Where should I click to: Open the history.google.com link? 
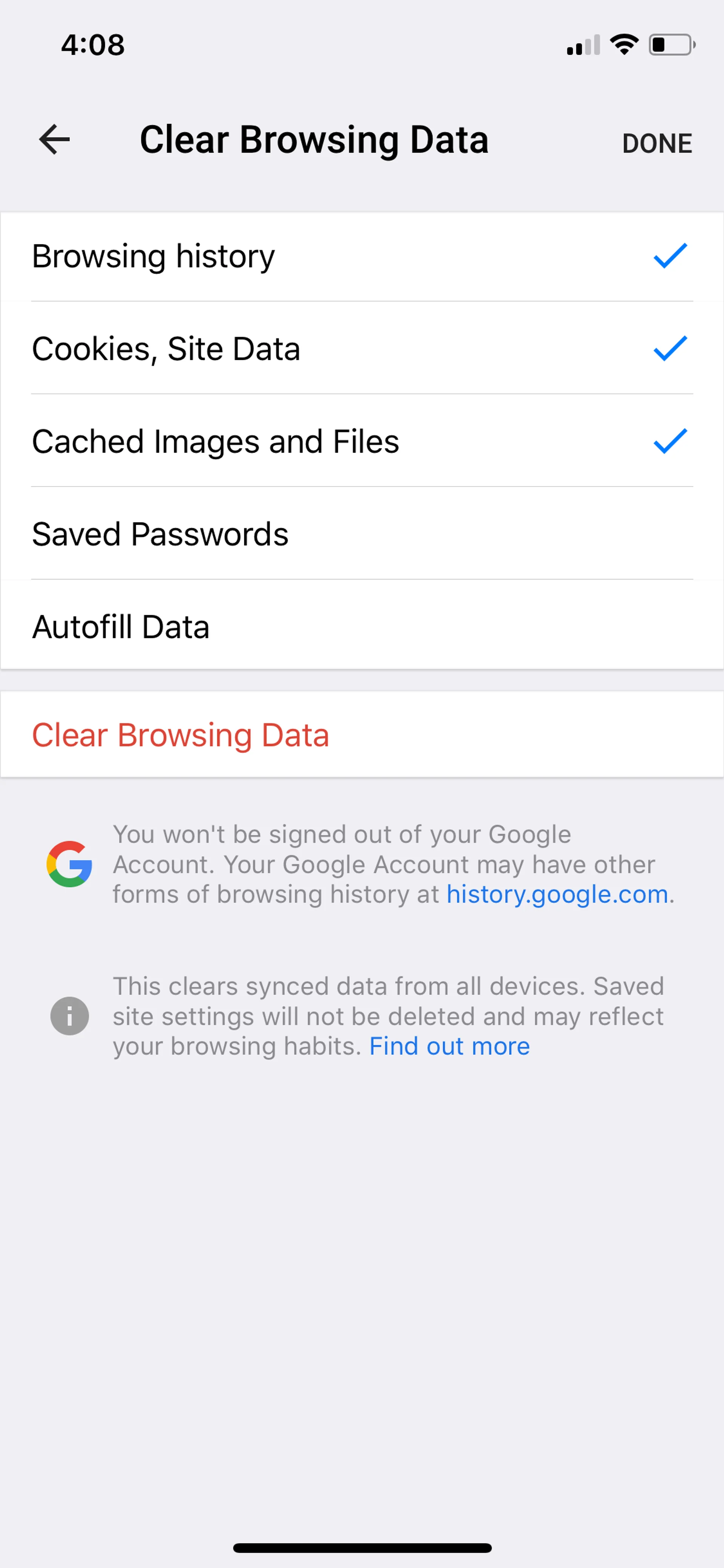(x=557, y=894)
